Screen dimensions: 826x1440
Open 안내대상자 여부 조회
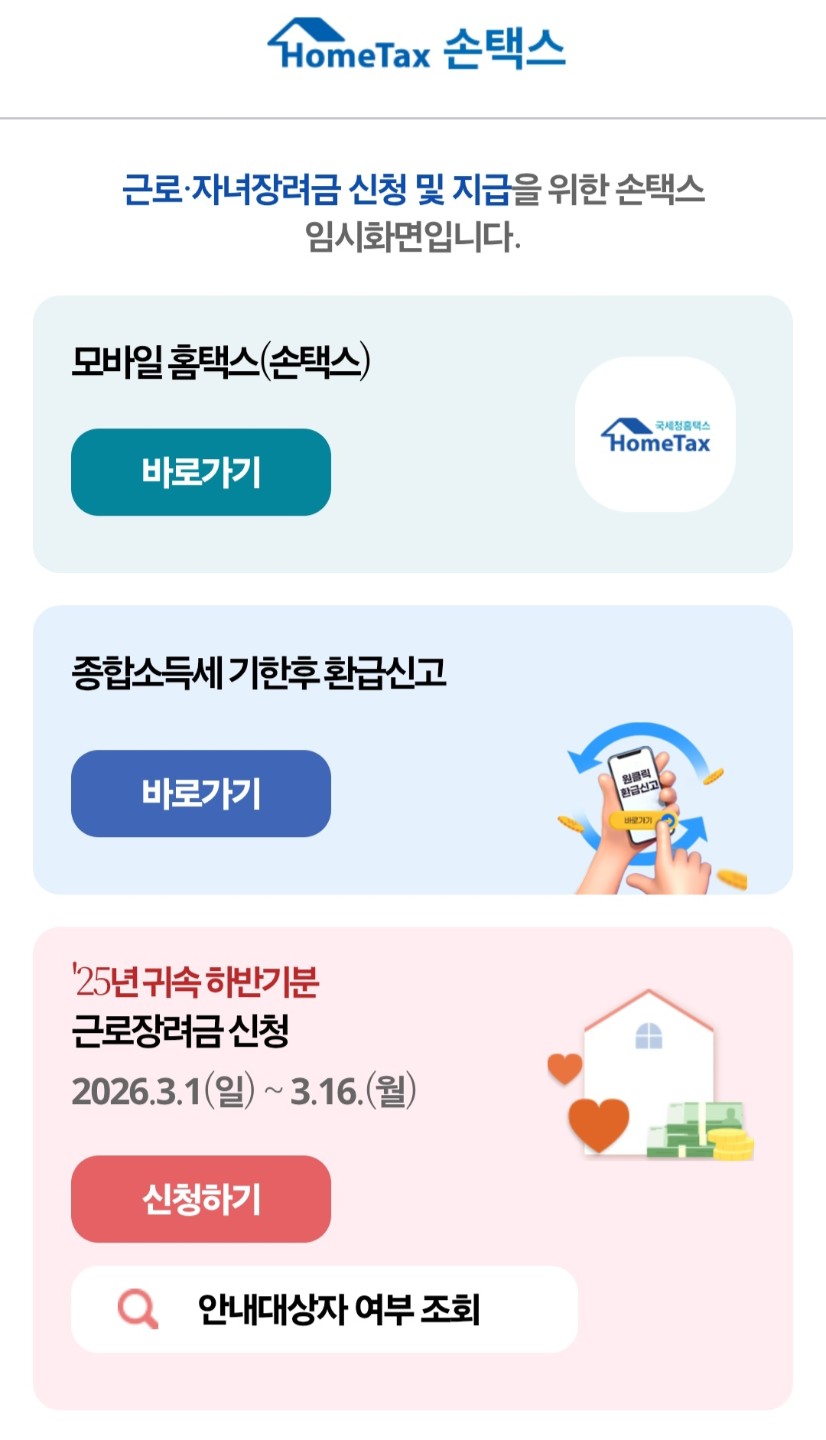(x=324, y=1309)
